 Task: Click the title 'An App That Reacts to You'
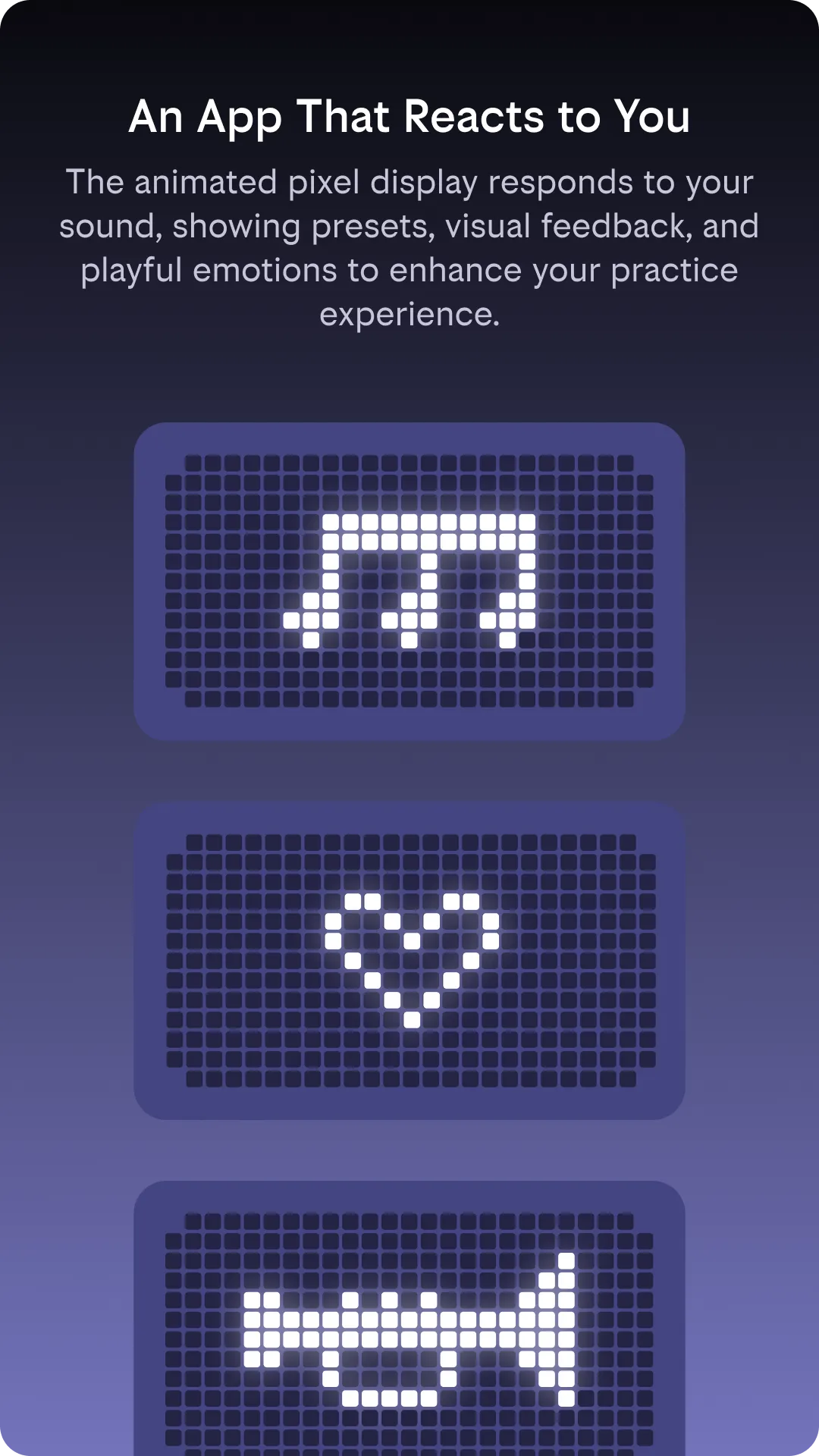click(409, 118)
